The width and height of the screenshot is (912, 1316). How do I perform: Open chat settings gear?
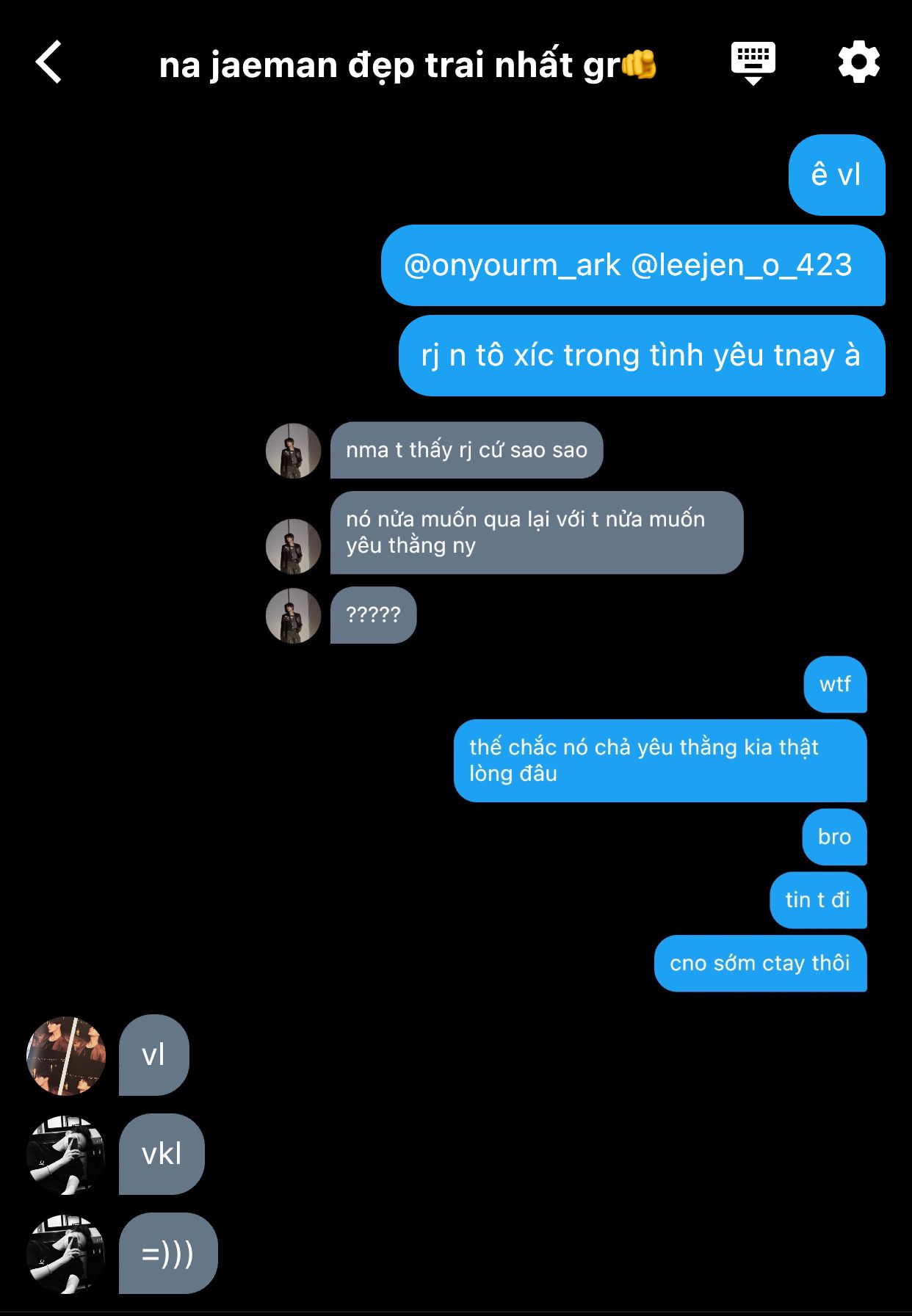(x=858, y=62)
